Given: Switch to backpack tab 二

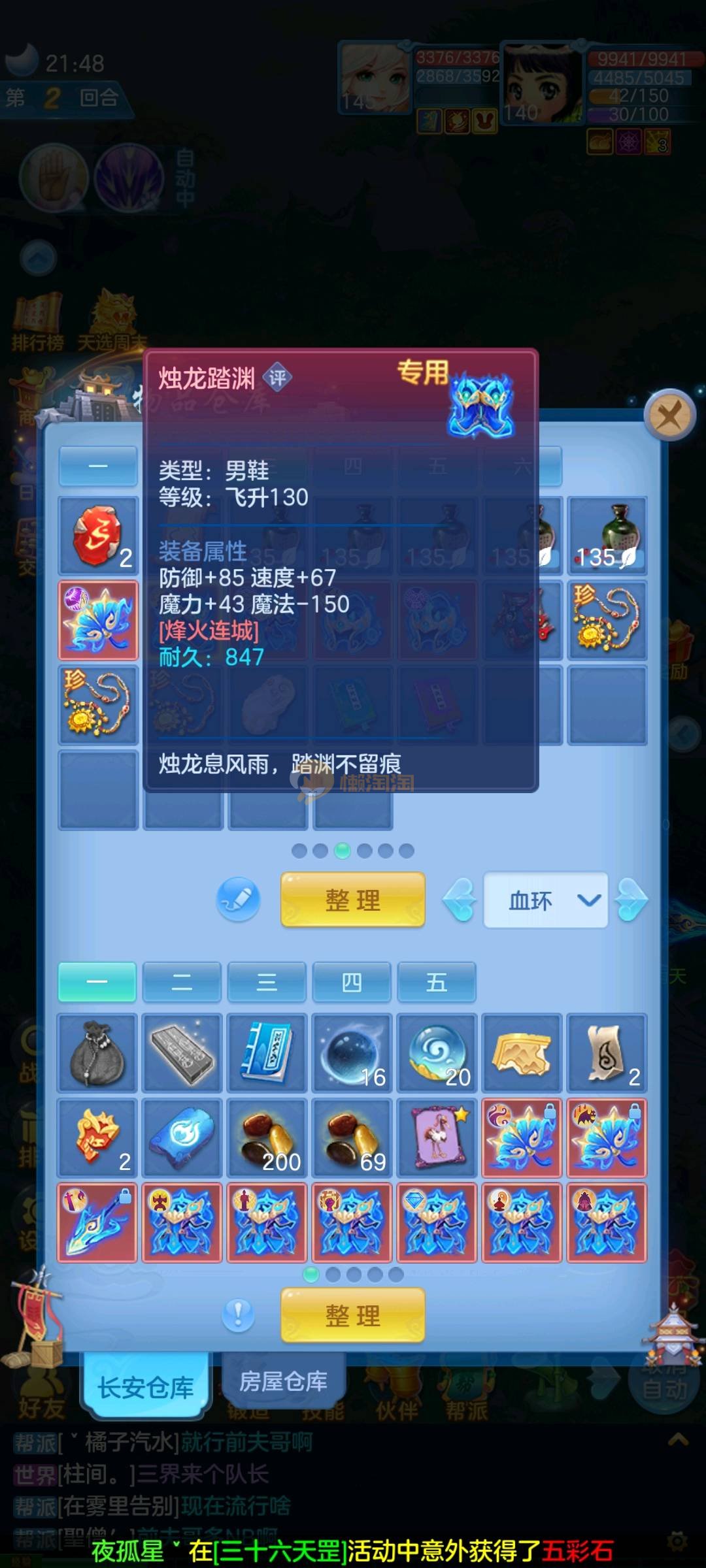Looking at the screenshot, I should (x=182, y=982).
